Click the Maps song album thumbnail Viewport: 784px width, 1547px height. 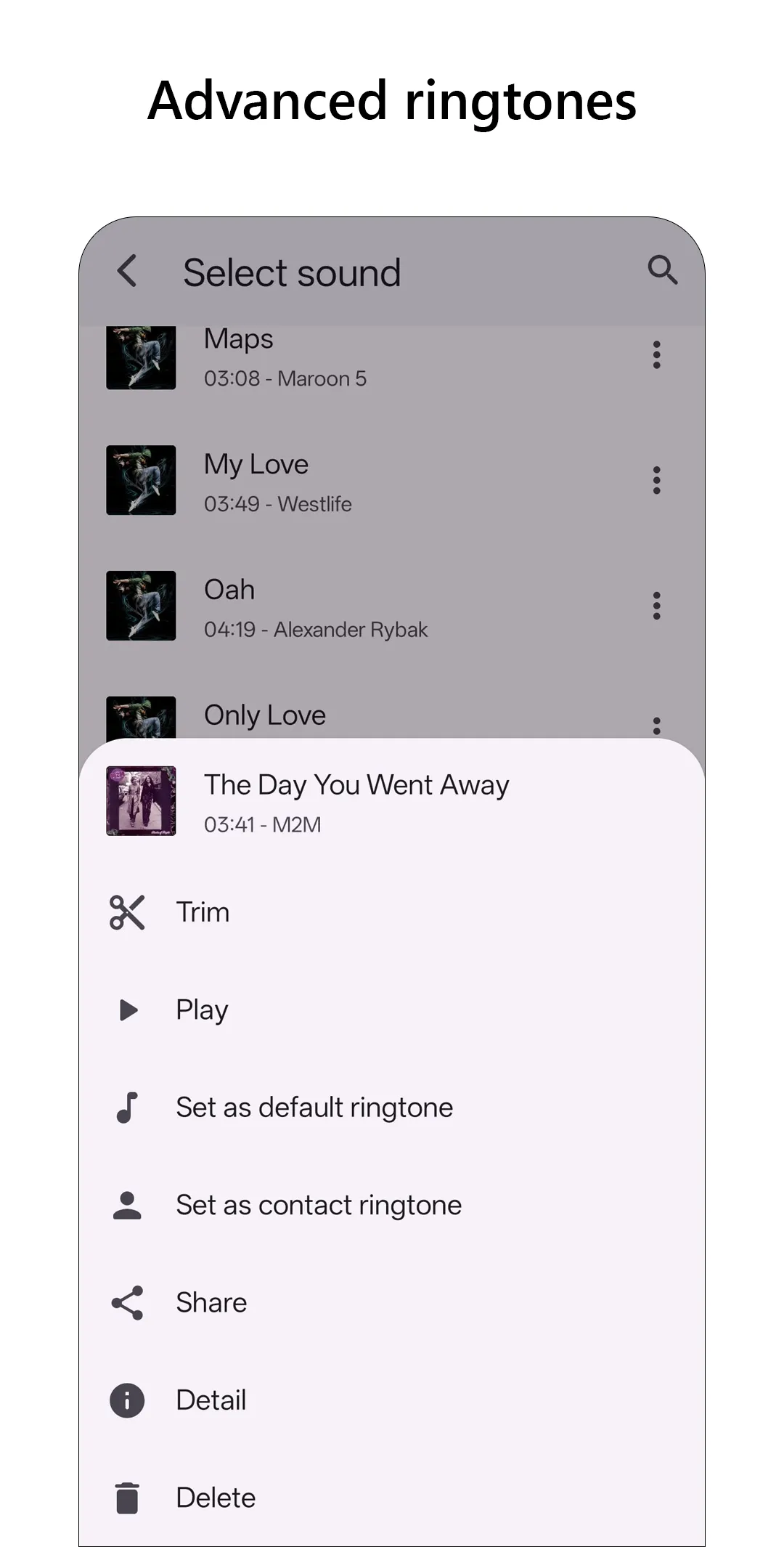tap(140, 356)
